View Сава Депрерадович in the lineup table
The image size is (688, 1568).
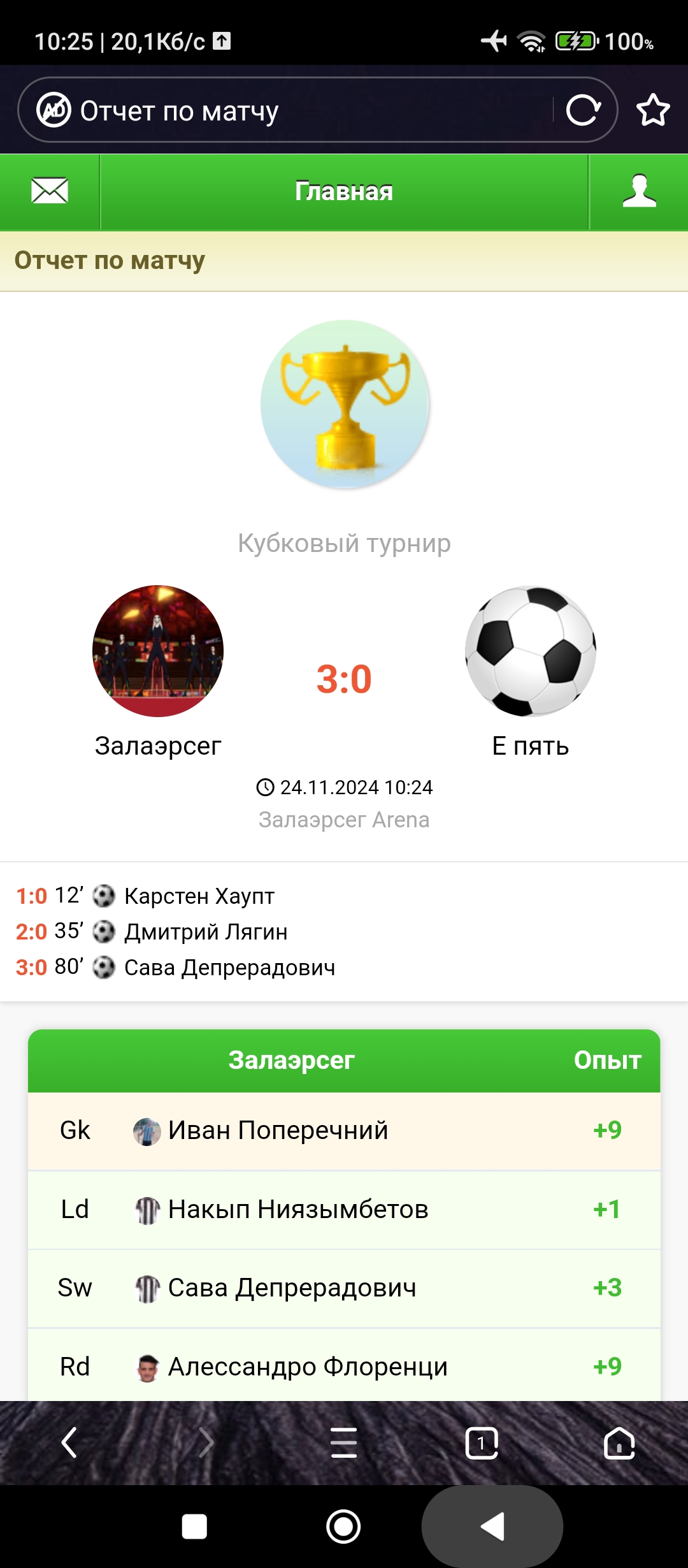pos(292,1288)
